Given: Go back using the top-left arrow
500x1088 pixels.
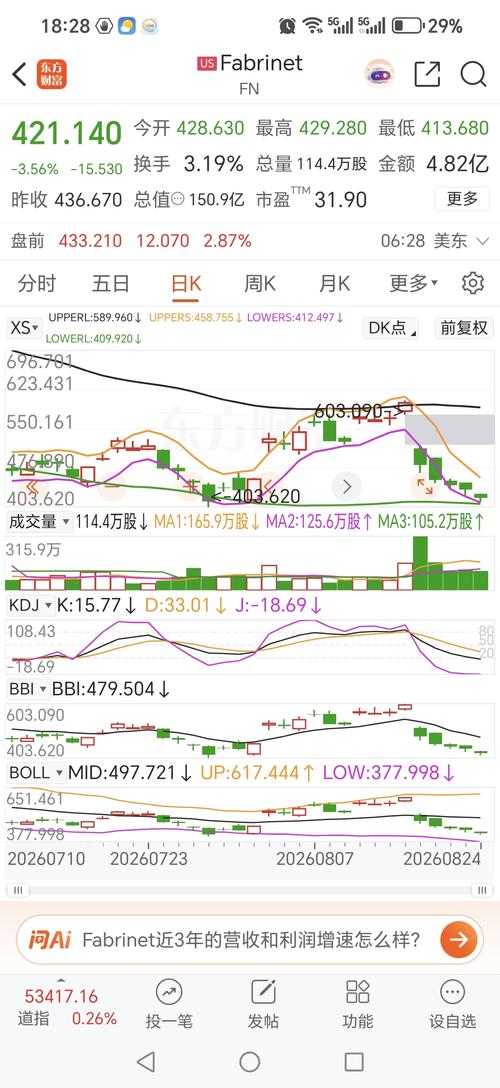Looking at the screenshot, I should [19, 74].
